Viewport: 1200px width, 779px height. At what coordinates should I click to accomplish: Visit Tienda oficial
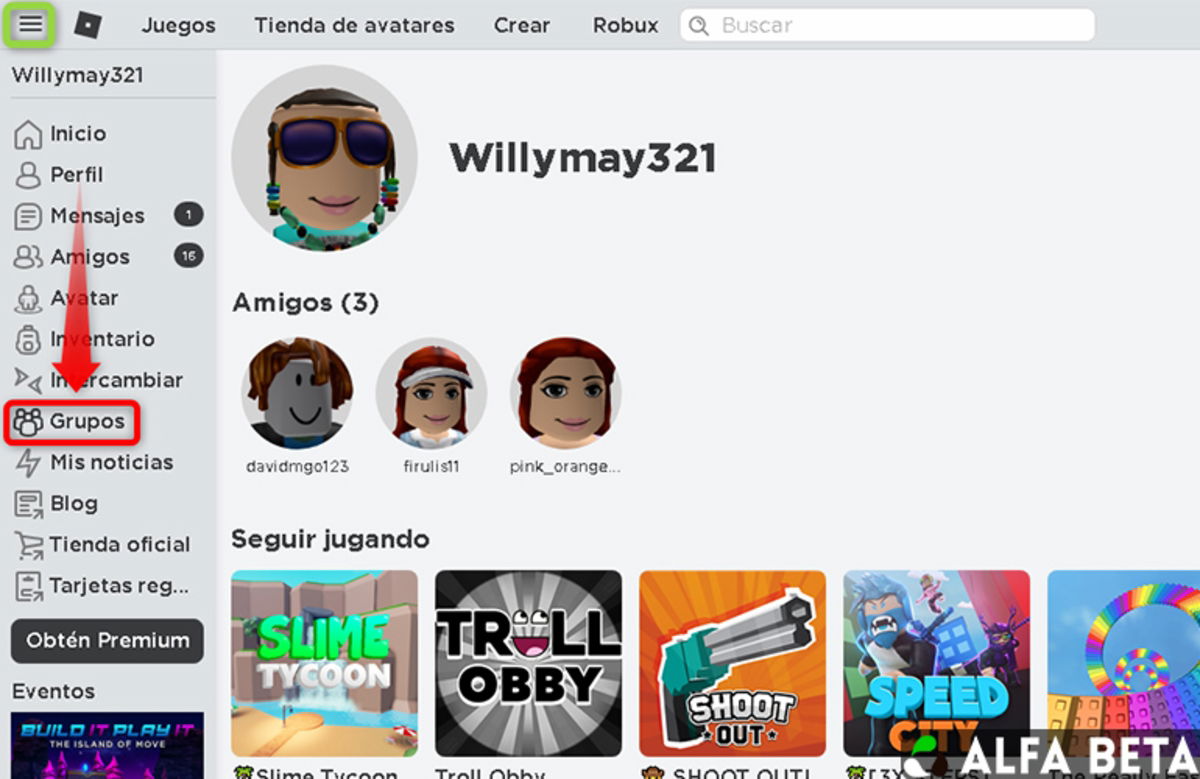tap(118, 544)
